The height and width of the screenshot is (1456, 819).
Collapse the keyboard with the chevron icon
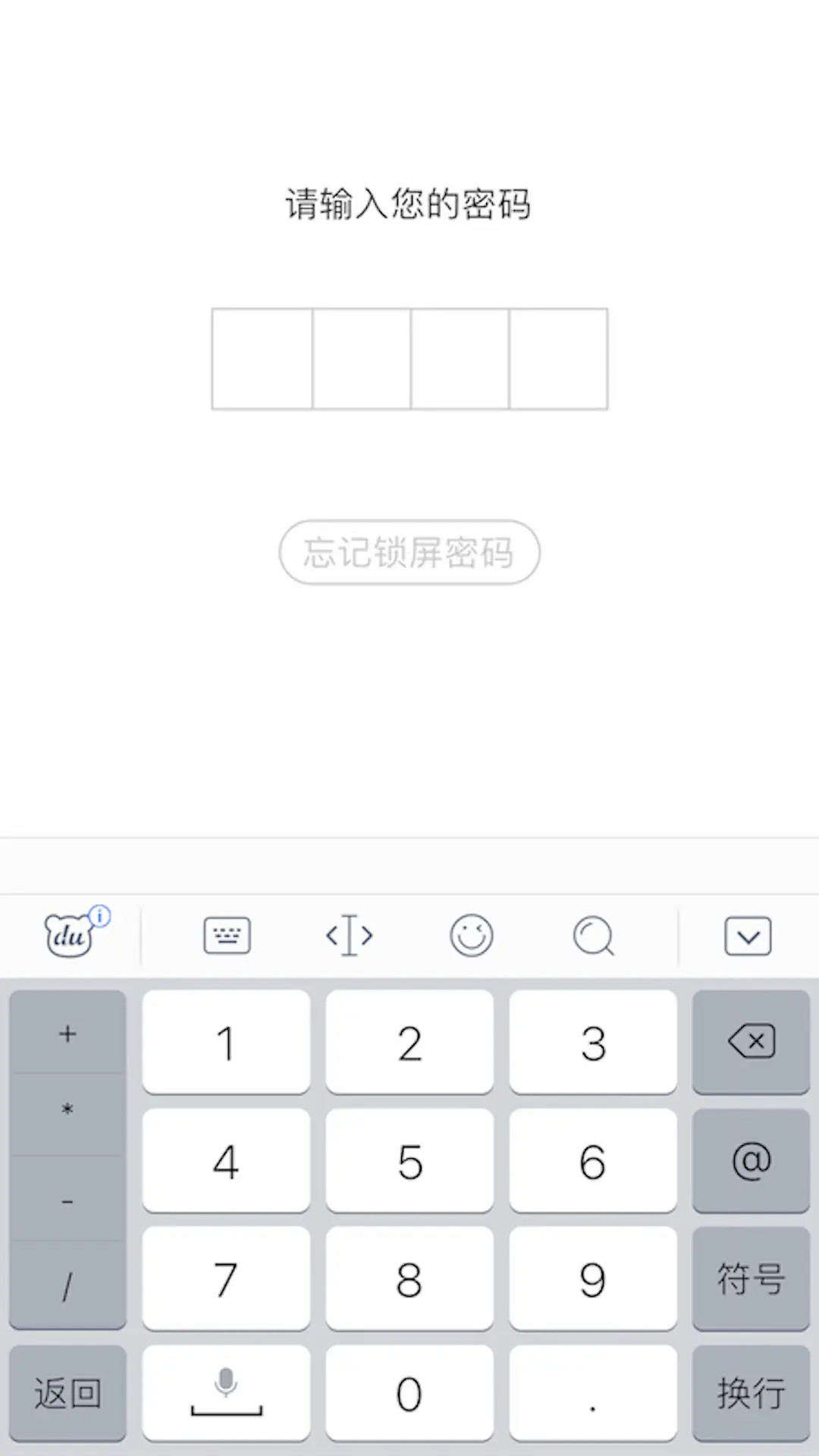coord(748,935)
